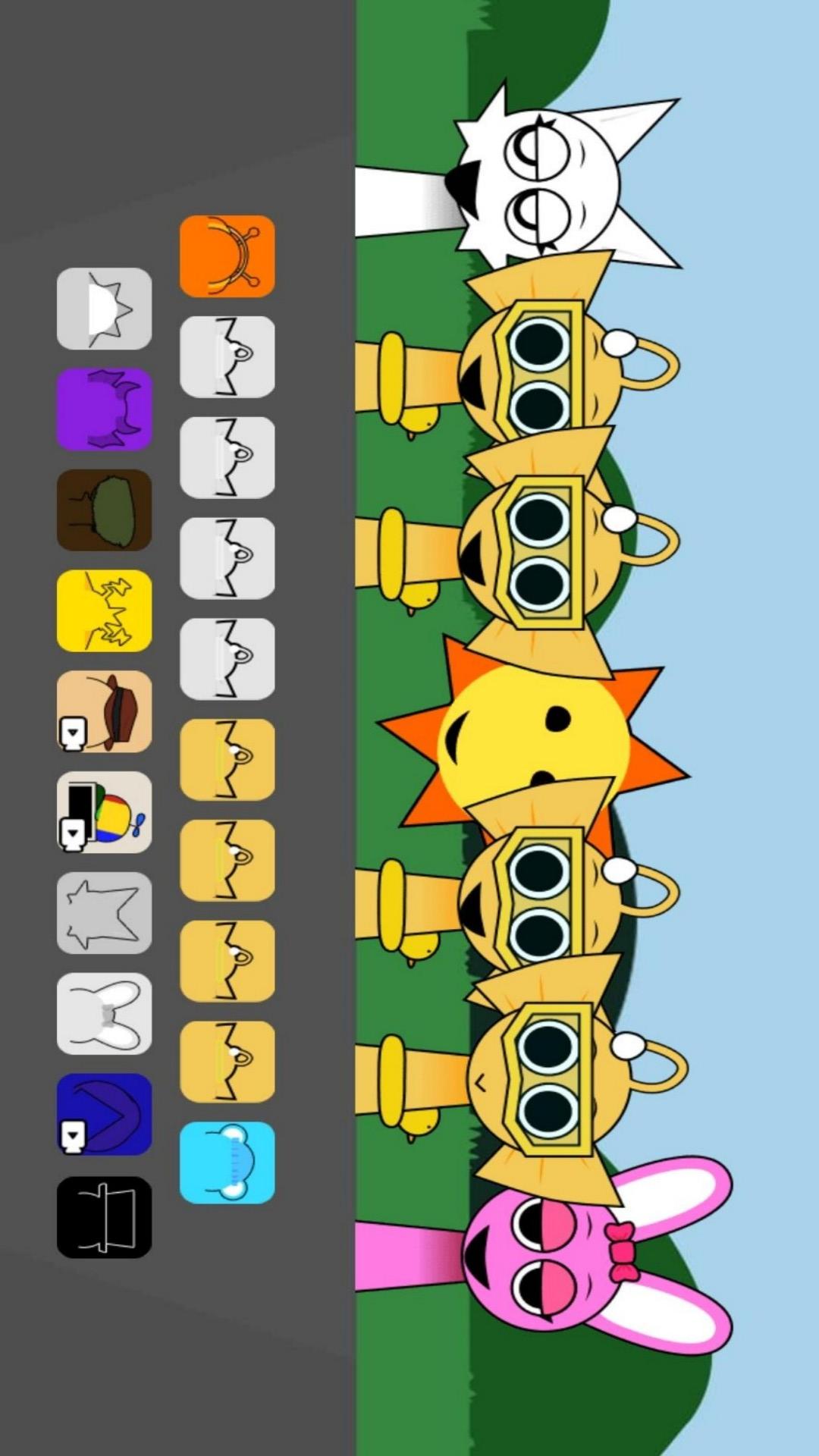This screenshot has height=1456, width=819.
Task: Select the orange headphones sound icon
Action: click(x=227, y=256)
